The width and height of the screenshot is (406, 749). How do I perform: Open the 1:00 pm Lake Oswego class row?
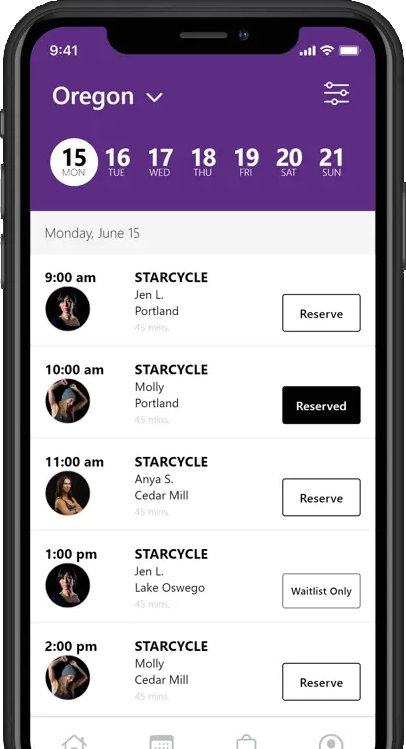203,577
